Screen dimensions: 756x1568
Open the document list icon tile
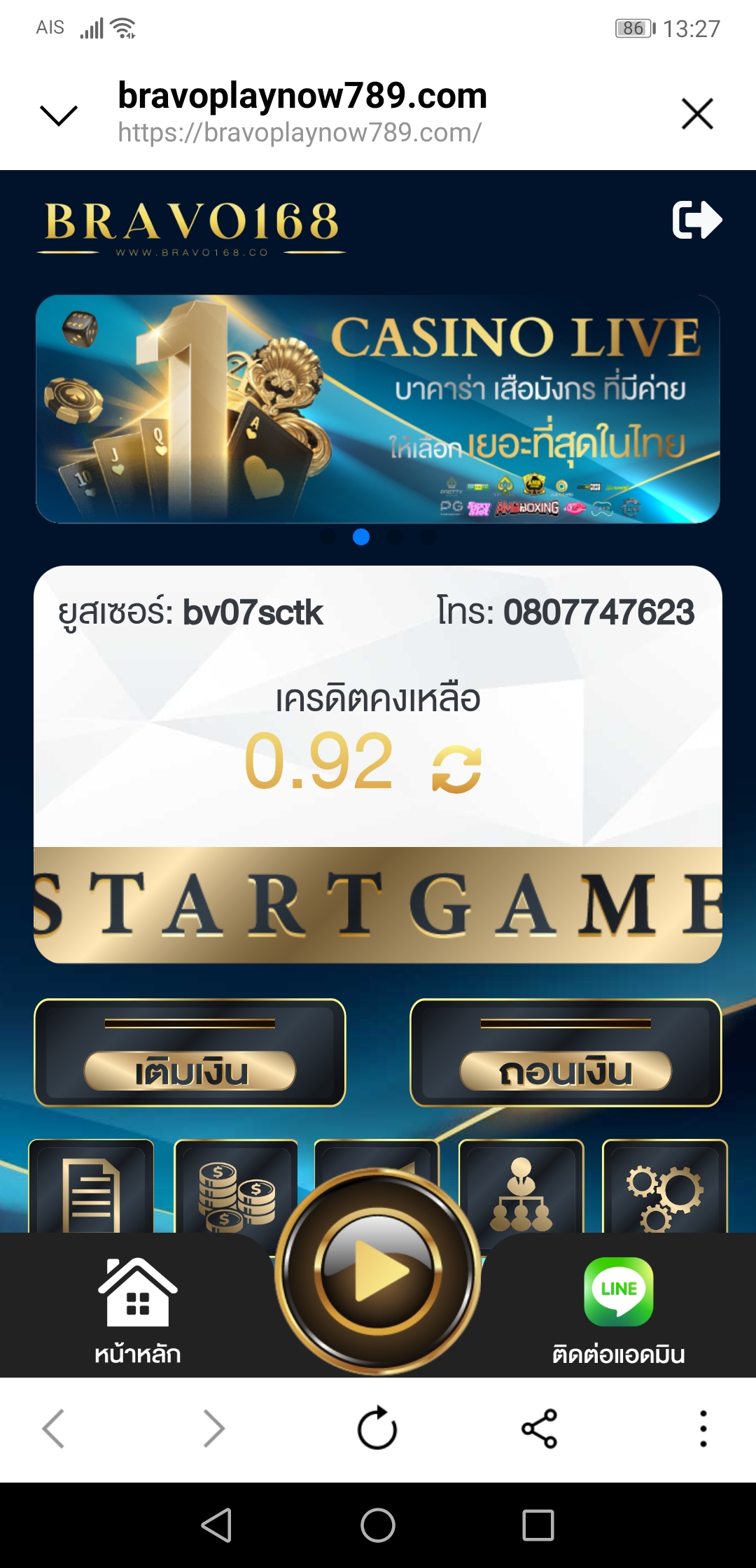pos(91,1190)
